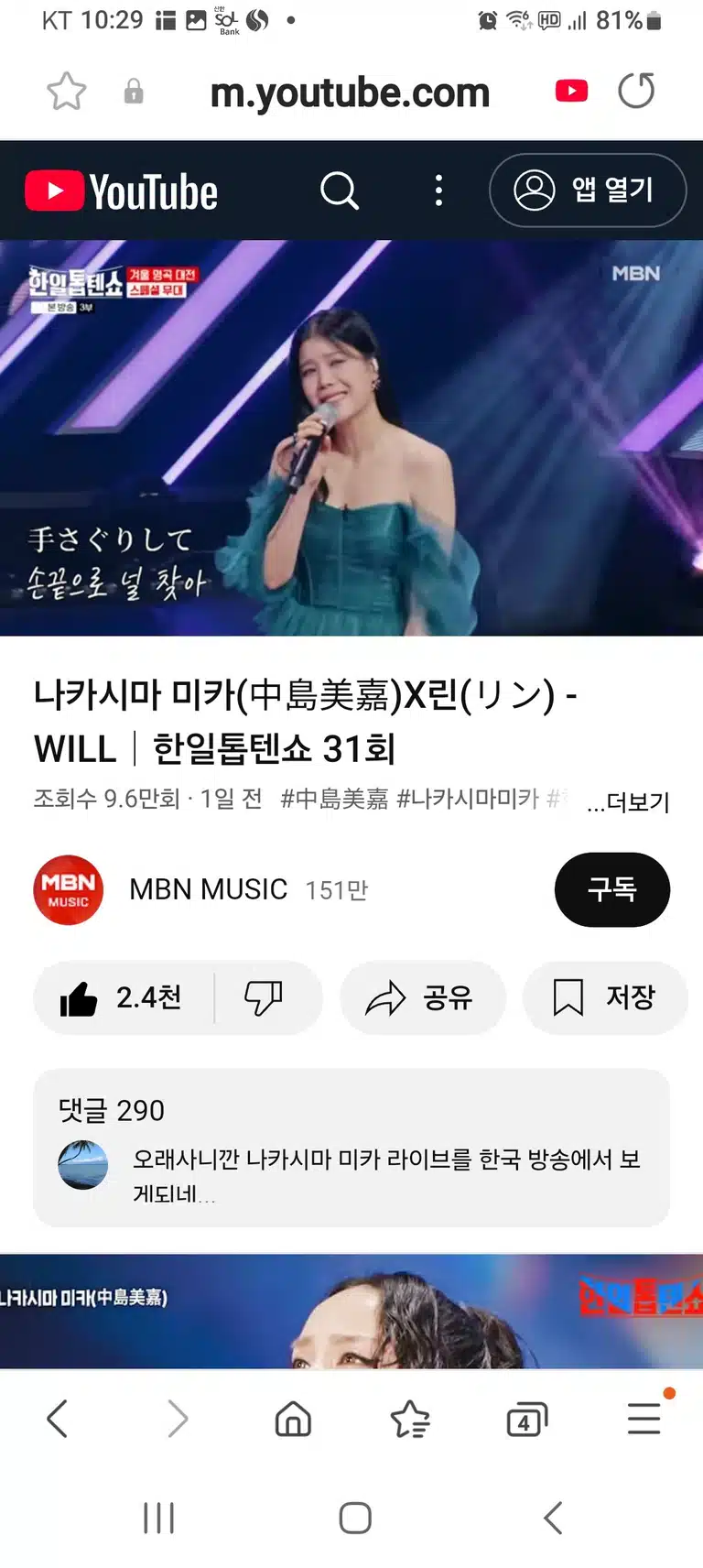Go to the browser home page

[x=293, y=1420]
